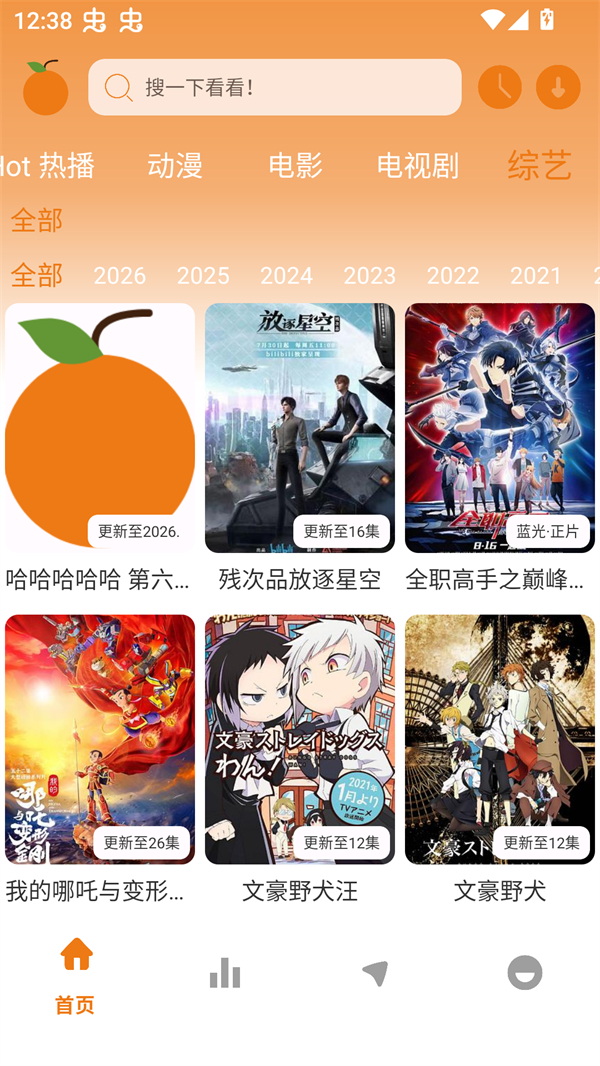Go to the 首页 home tab
Viewport: 600px width, 1066px height.
pos(75,975)
